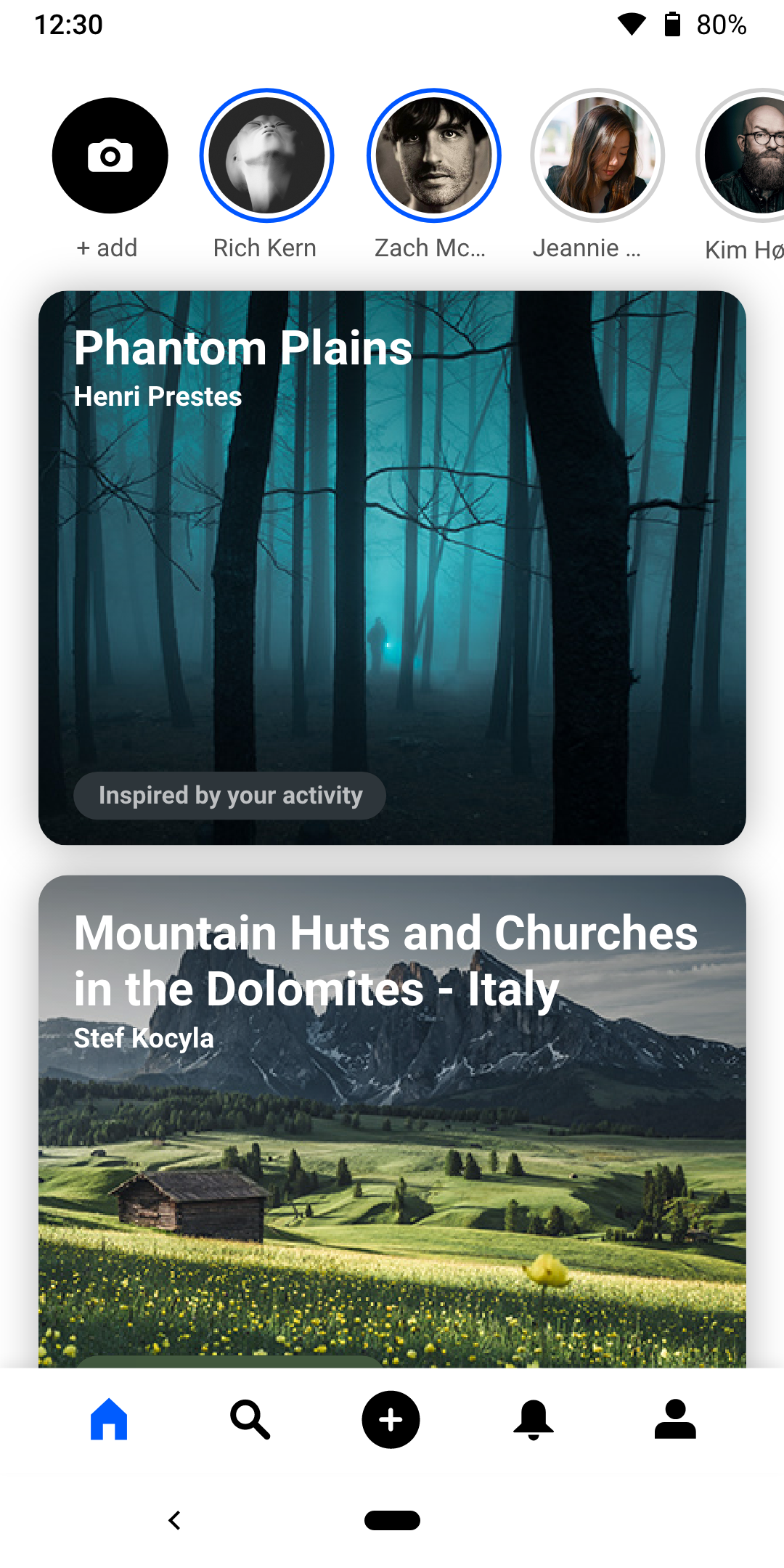The image size is (784, 1568).
Task: Go to the Home tab
Action: click(x=109, y=1419)
